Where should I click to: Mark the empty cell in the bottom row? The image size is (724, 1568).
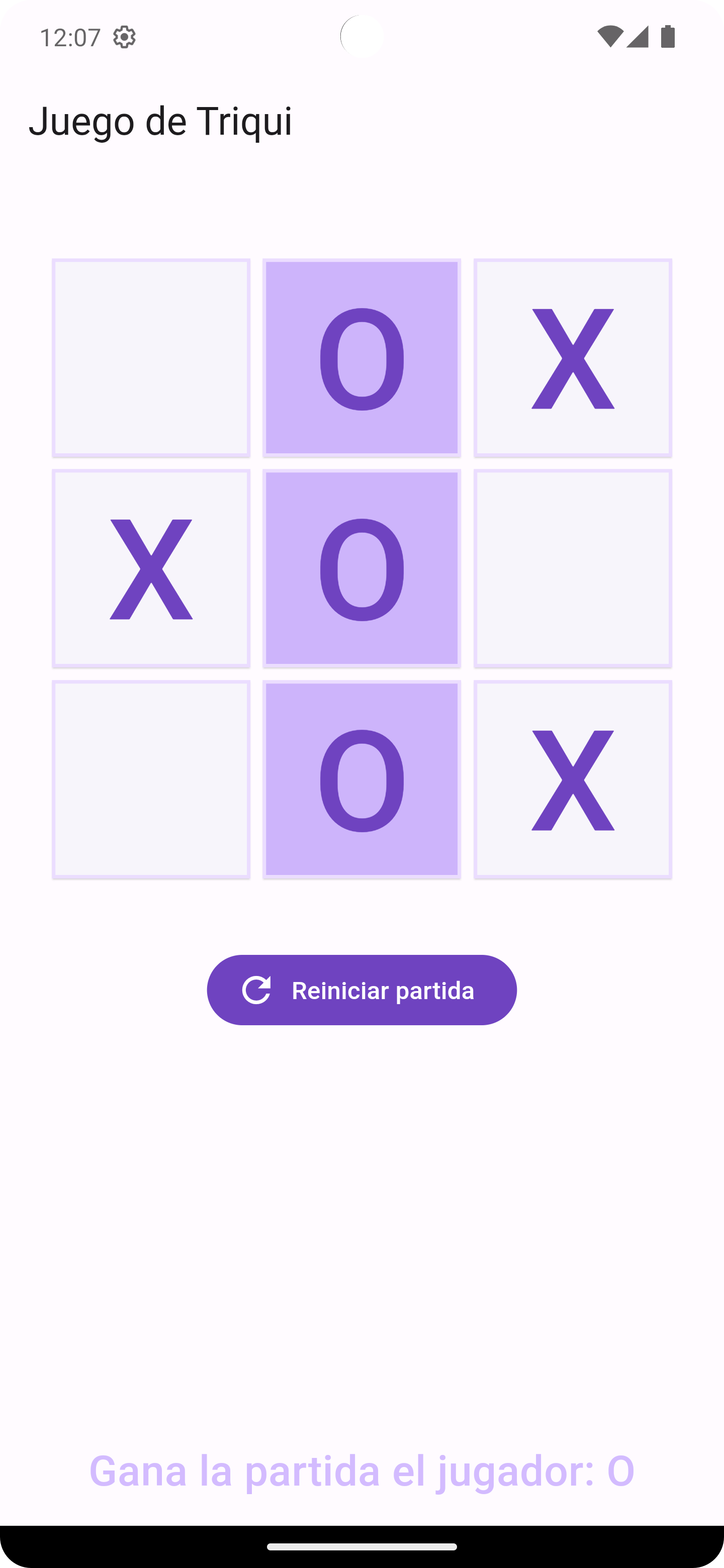pos(151,779)
